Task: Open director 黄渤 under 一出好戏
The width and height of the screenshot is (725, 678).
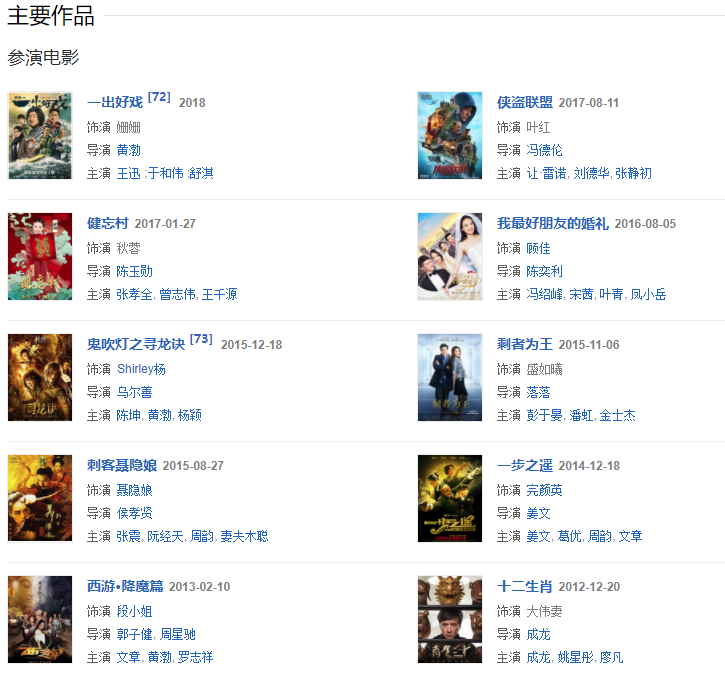Action: pos(129,150)
